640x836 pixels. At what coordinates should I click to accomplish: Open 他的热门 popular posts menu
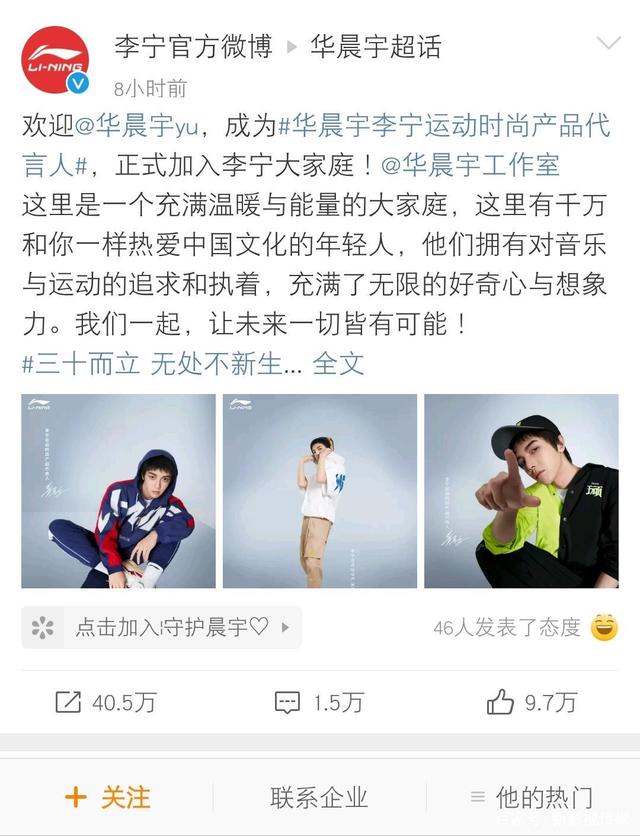coord(531,797)
